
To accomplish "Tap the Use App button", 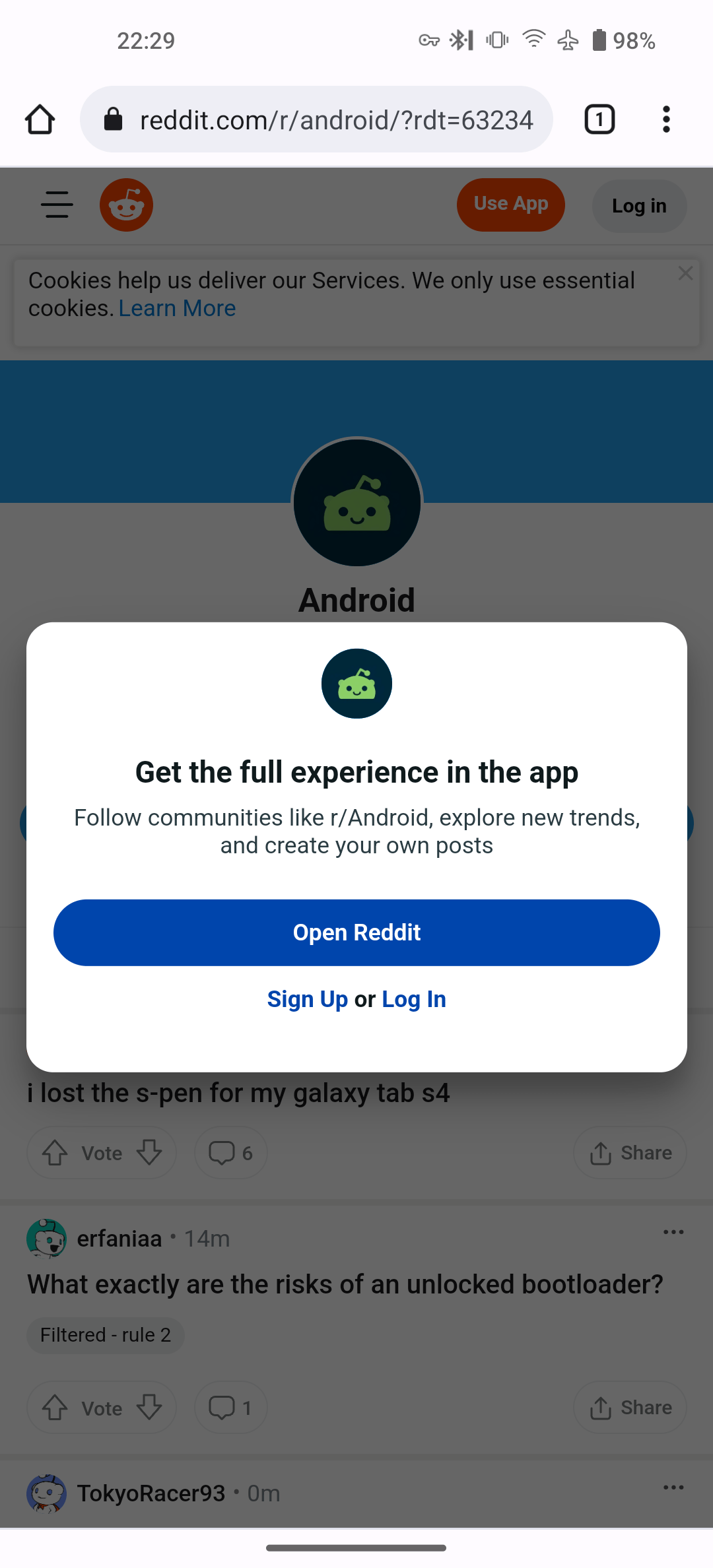I will (x=510, y=205).
